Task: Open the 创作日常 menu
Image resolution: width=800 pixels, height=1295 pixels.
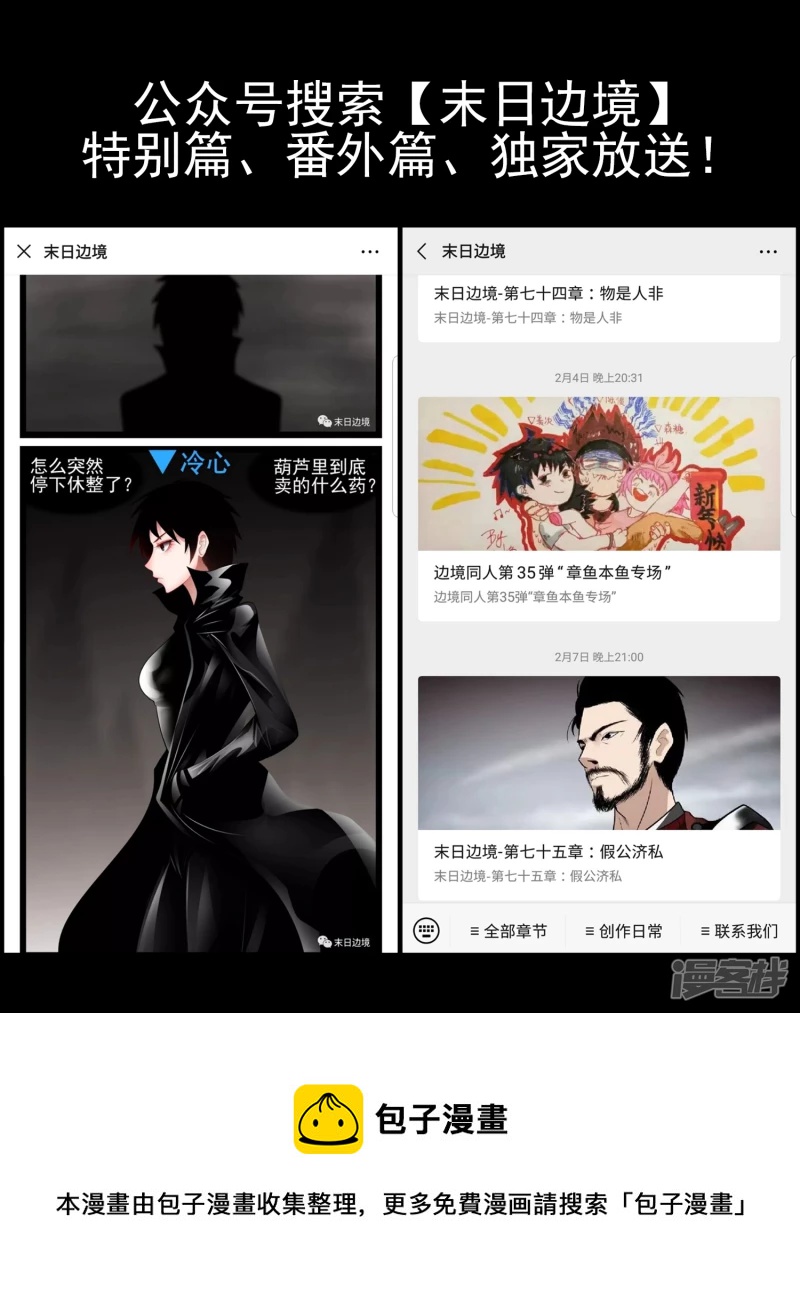Action: coord(629,930)
